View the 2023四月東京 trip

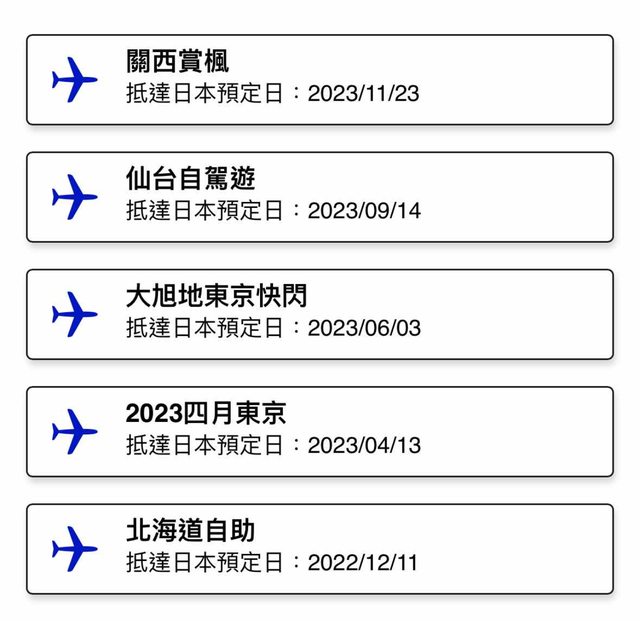319,431
